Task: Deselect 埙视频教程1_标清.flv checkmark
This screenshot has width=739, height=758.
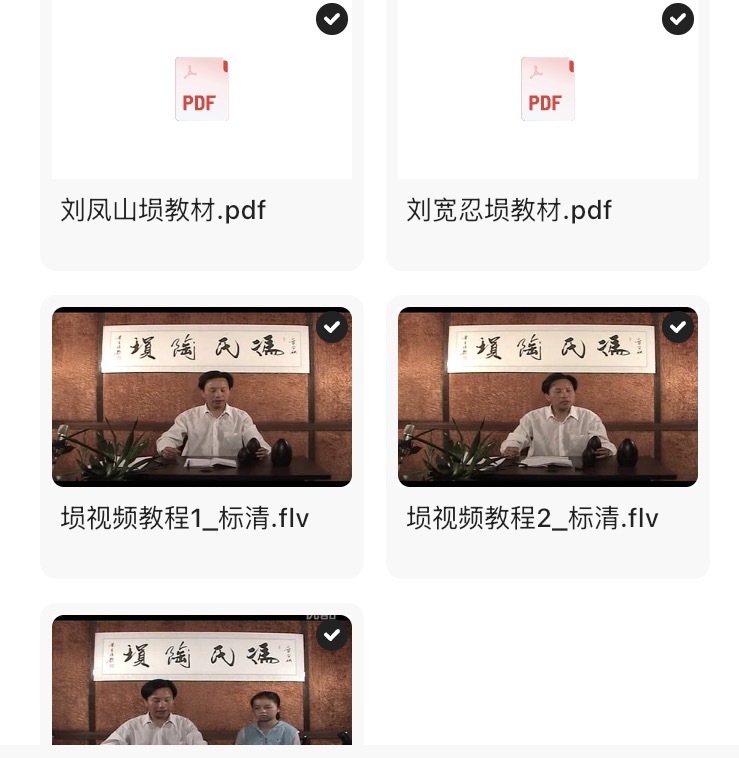Action: click(332, 327)
